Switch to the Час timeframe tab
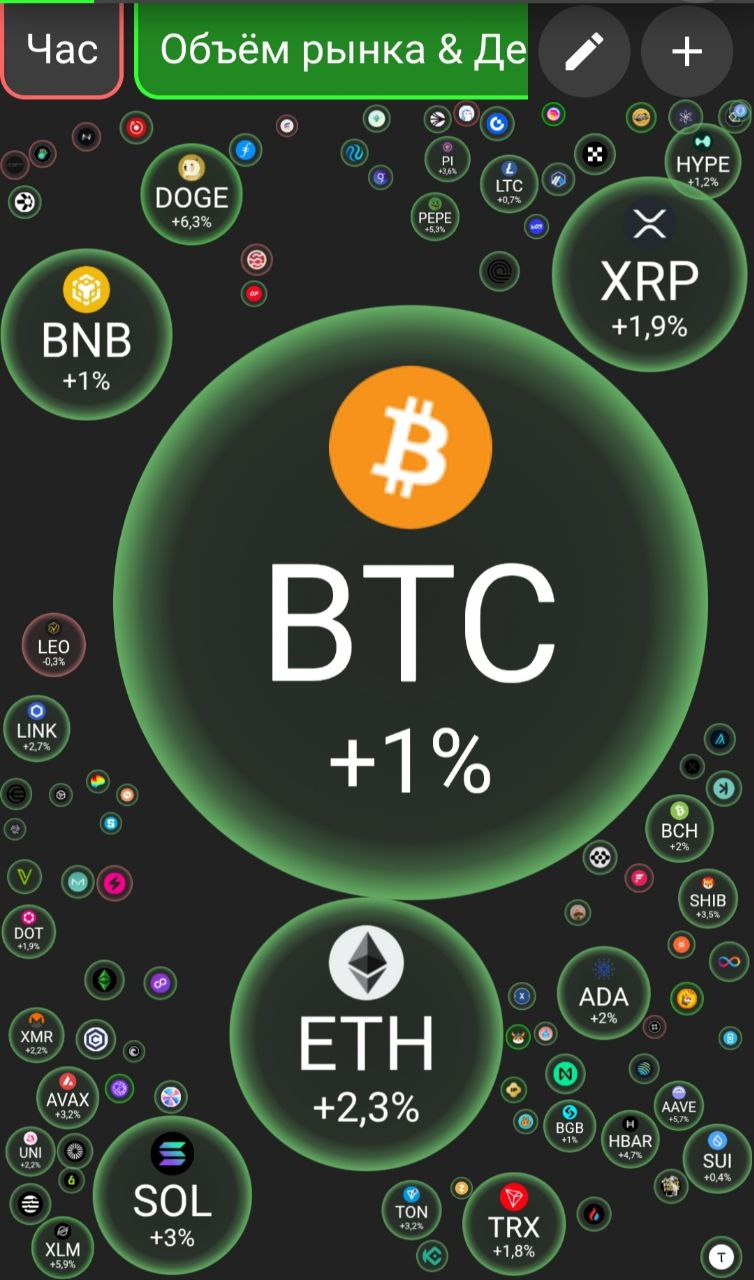The height and width of the screenshot is (1280, 754). (61, 49)
